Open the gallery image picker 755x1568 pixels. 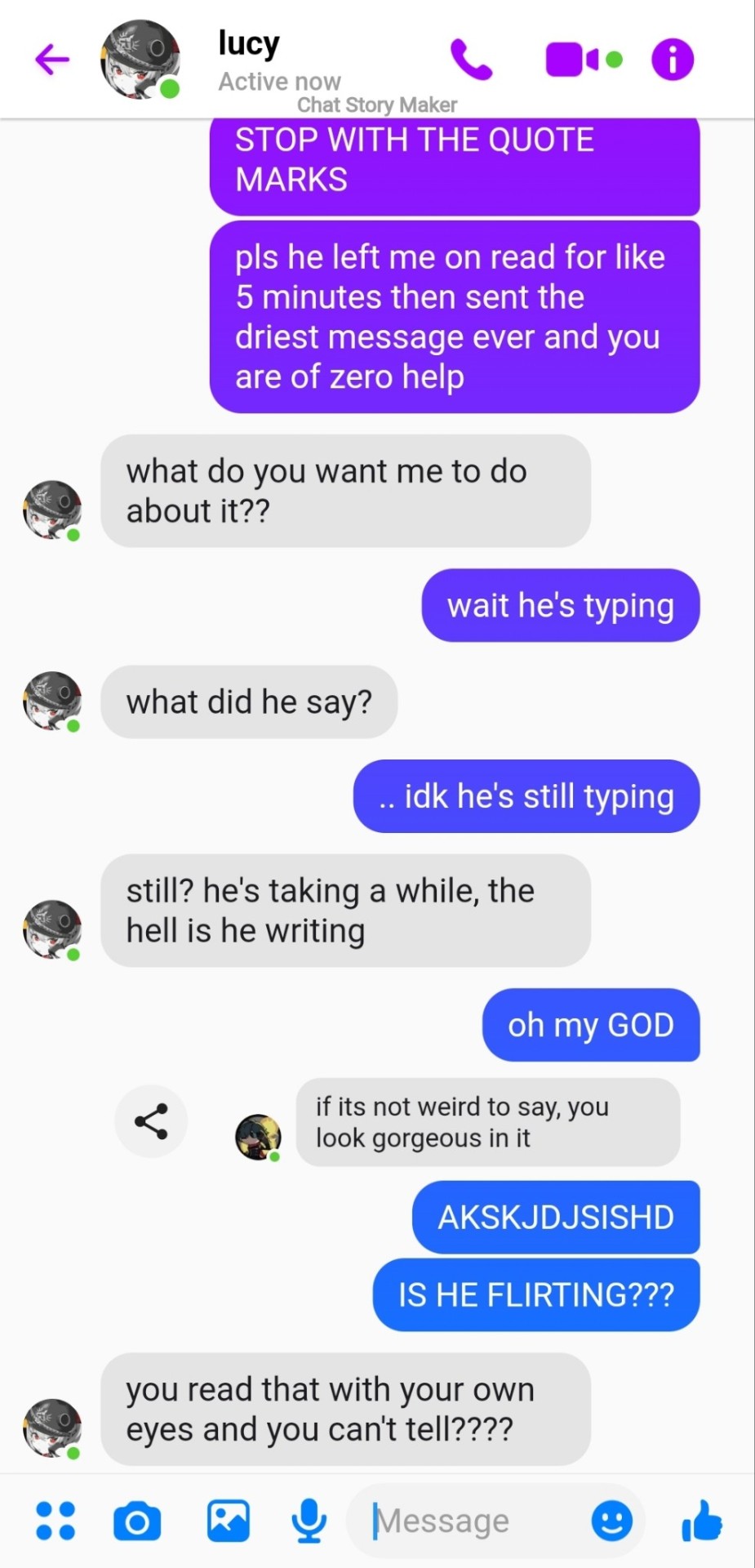pos(229,1521)
